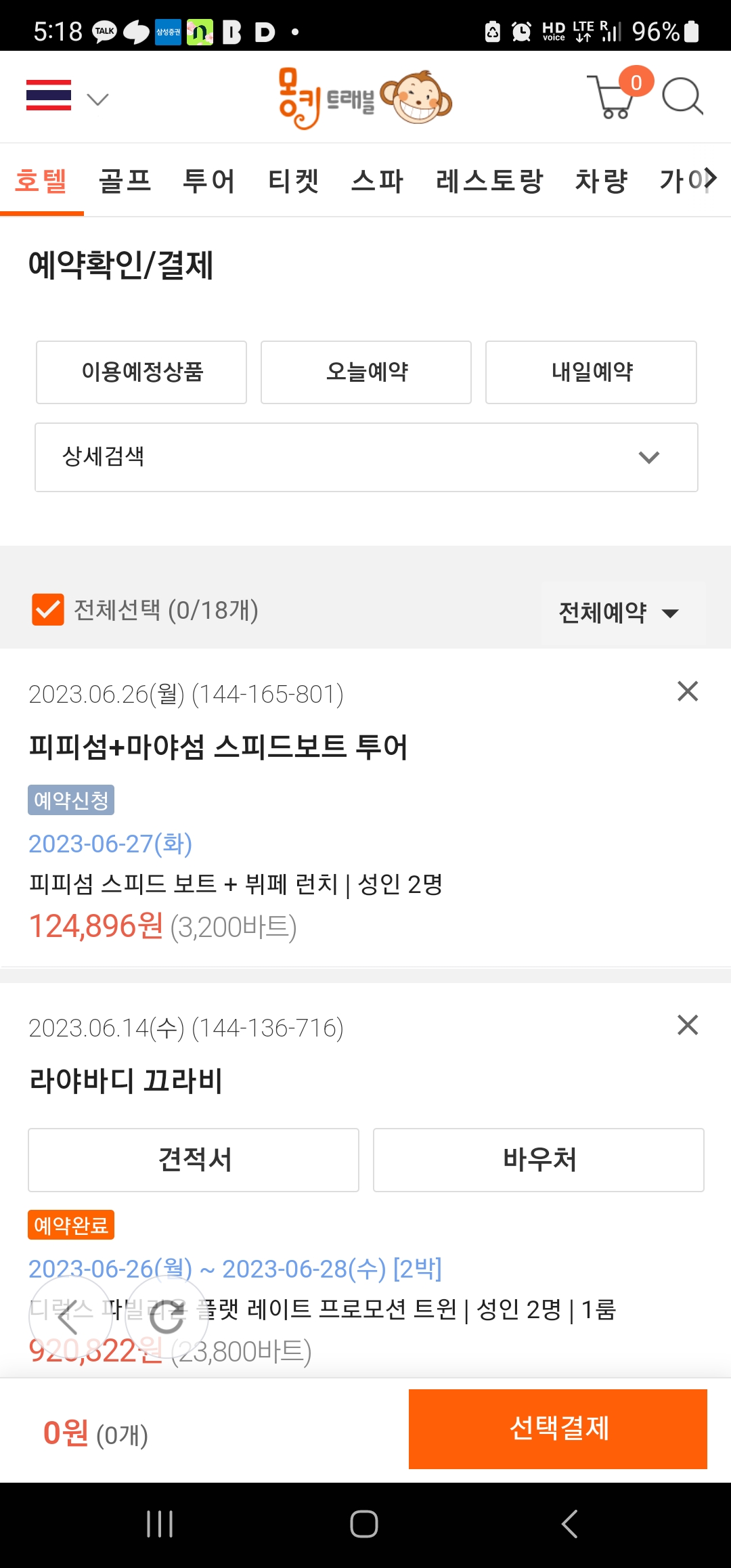Tap the 선택결제 button
Image resolution: width=731 pixels, height=1568 pixels.
tap(558, 1429)
